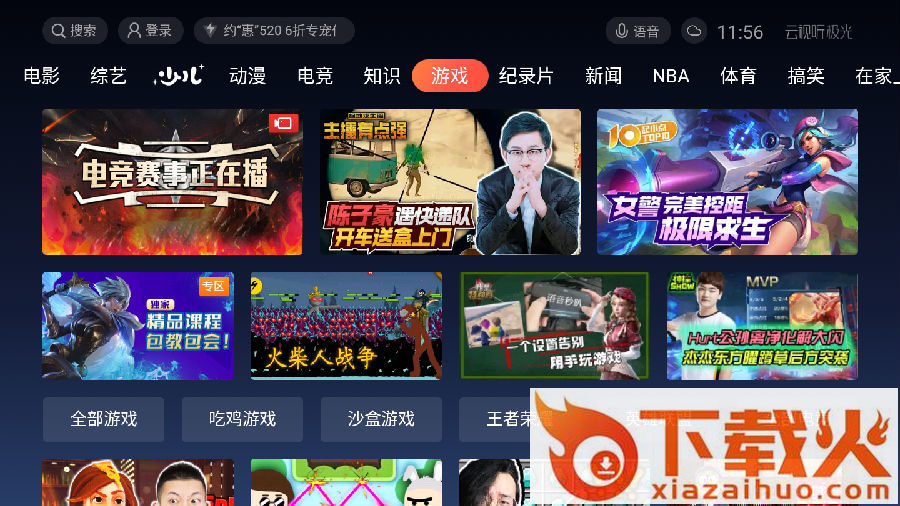900x506 pixels.
Task: Select the NBA tab
Action: (x=670, y=76)
